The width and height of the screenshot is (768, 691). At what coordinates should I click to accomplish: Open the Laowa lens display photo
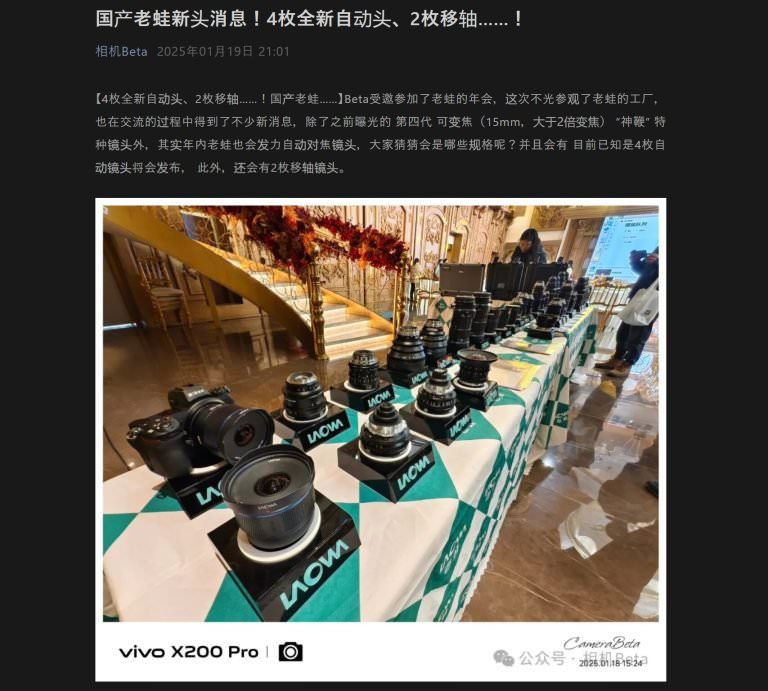pos(380,420)
